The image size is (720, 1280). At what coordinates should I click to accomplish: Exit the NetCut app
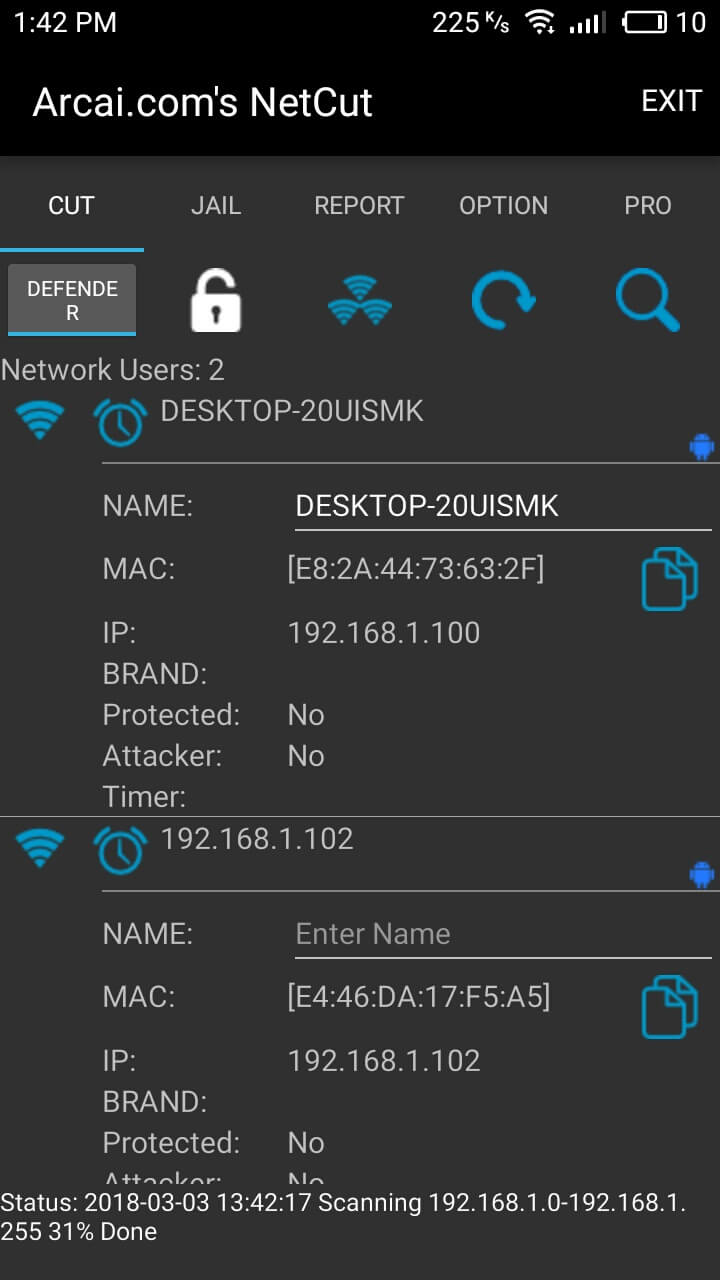pos(671,101)
